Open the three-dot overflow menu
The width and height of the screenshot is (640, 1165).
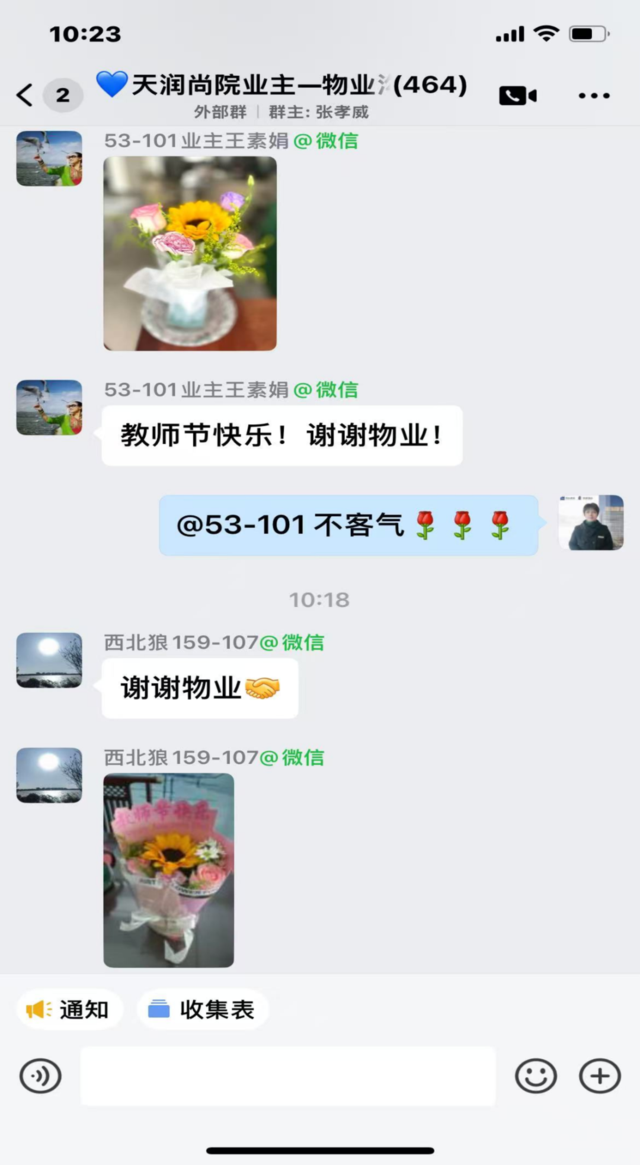[594, 95]
